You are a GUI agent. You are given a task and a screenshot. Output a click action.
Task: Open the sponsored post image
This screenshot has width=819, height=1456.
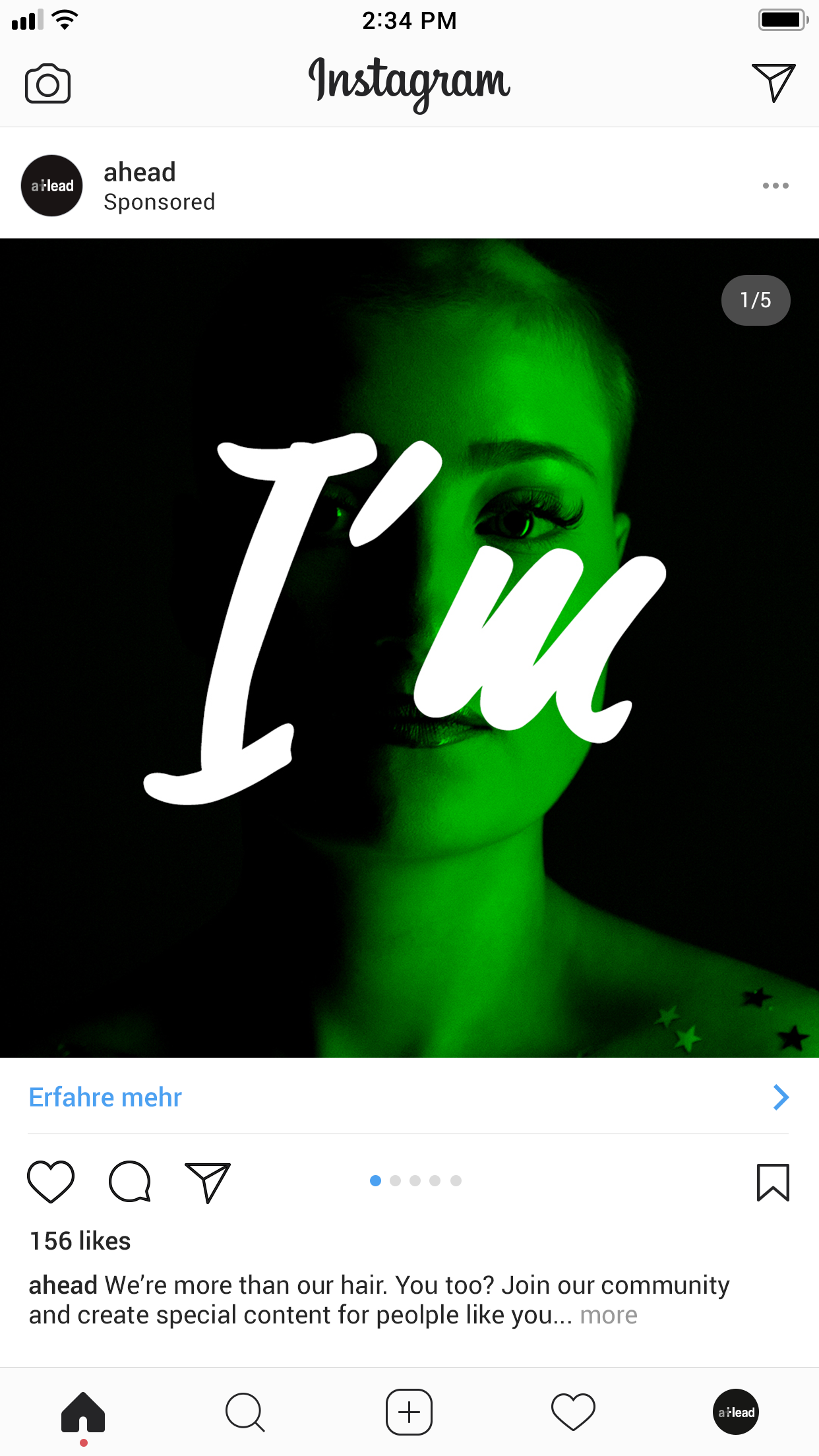(x=409, y=648)
